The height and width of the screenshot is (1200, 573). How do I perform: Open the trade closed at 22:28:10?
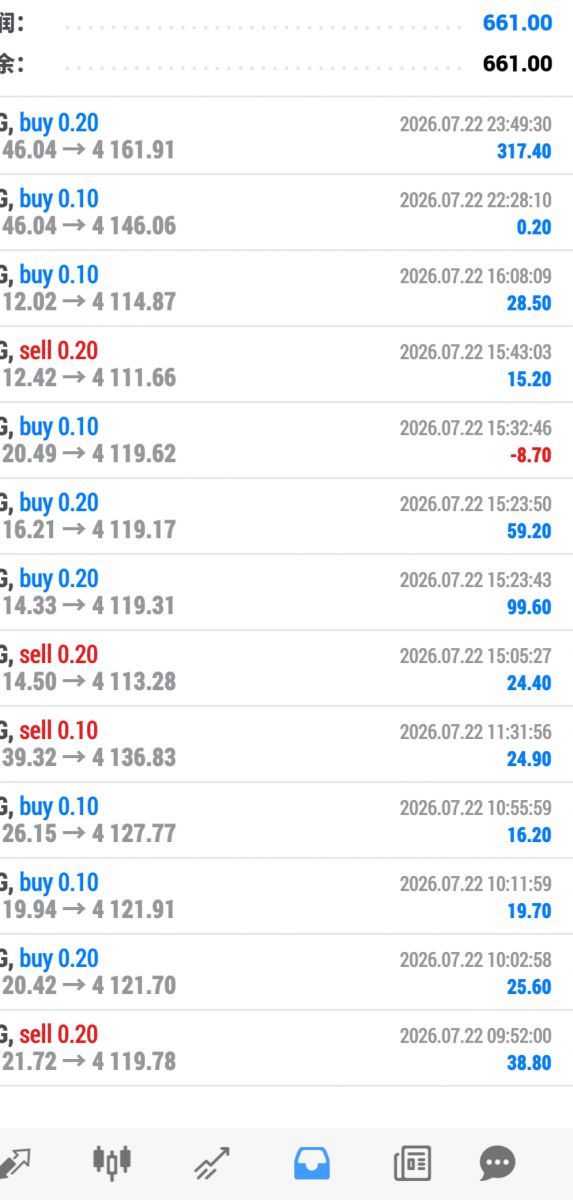coord(286,212)
